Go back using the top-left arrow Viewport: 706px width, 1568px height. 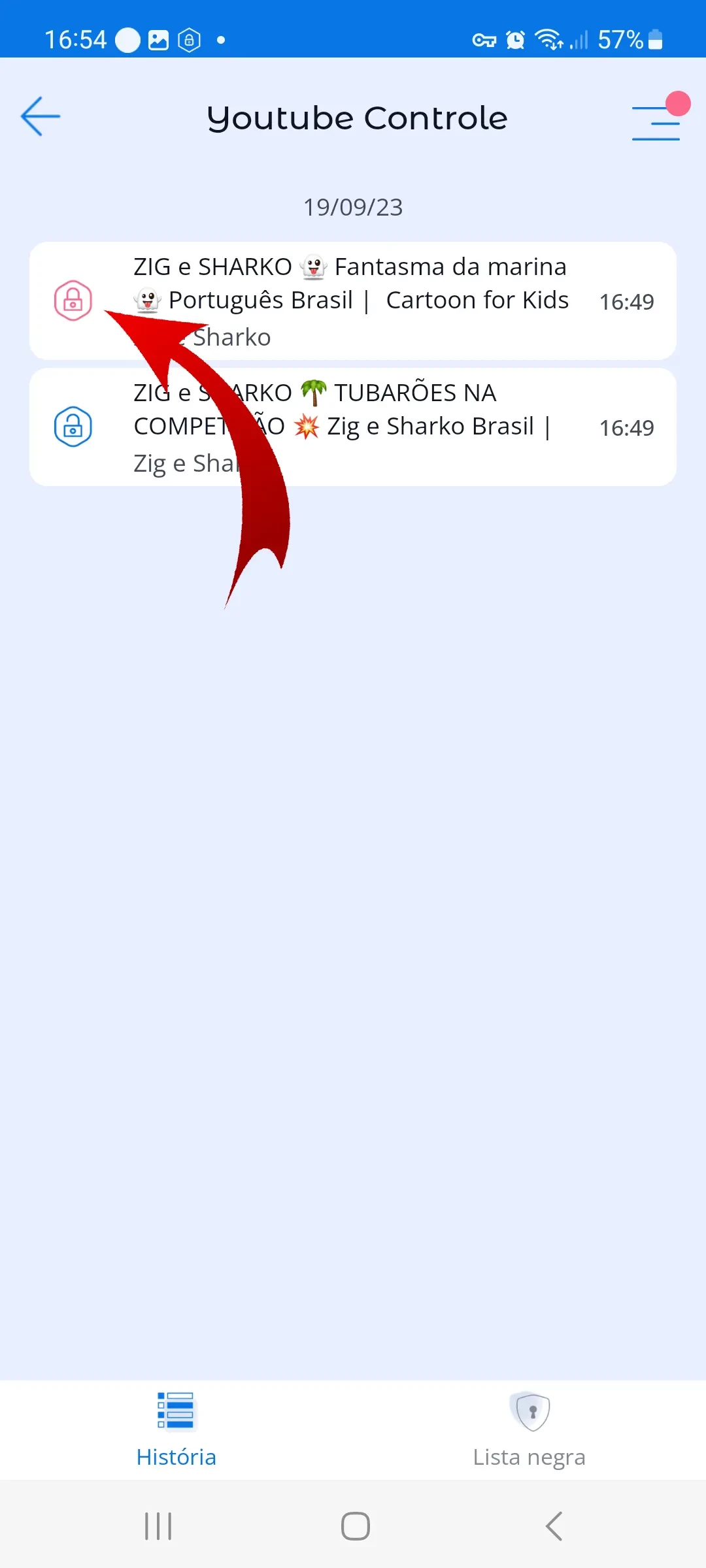41,117
